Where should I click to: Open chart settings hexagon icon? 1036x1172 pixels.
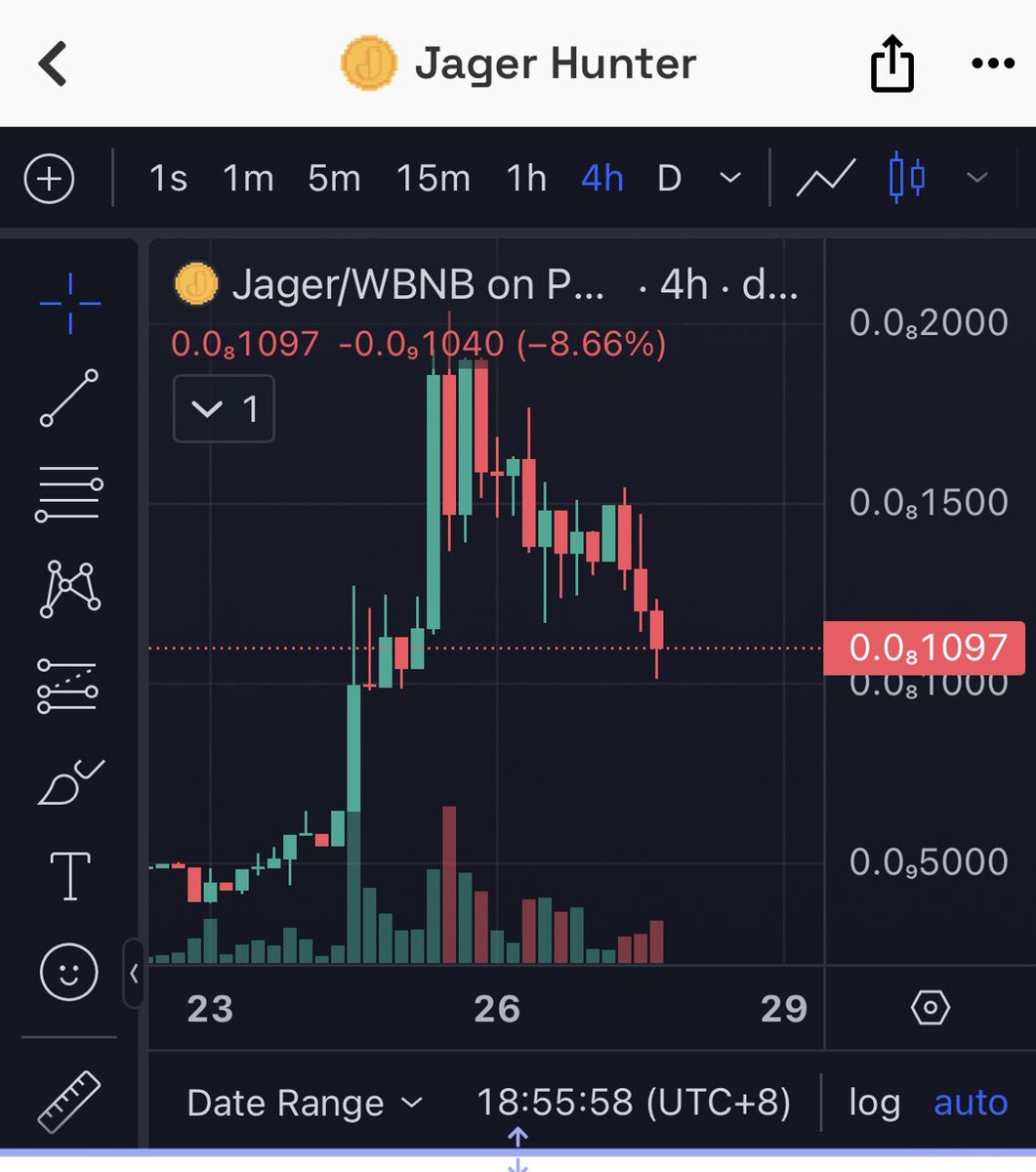(x=930, y=1007)
